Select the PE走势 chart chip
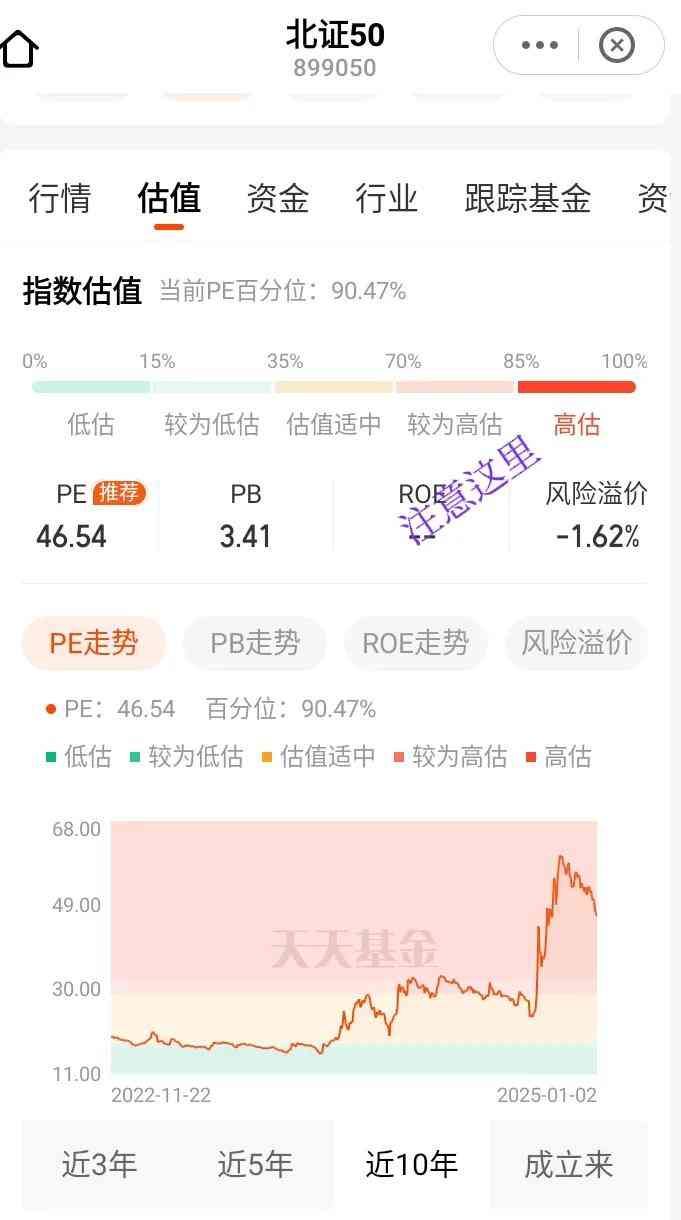The height and width of the screenshot is (1220, 681). pyautogui.click(x=94, y=642)
